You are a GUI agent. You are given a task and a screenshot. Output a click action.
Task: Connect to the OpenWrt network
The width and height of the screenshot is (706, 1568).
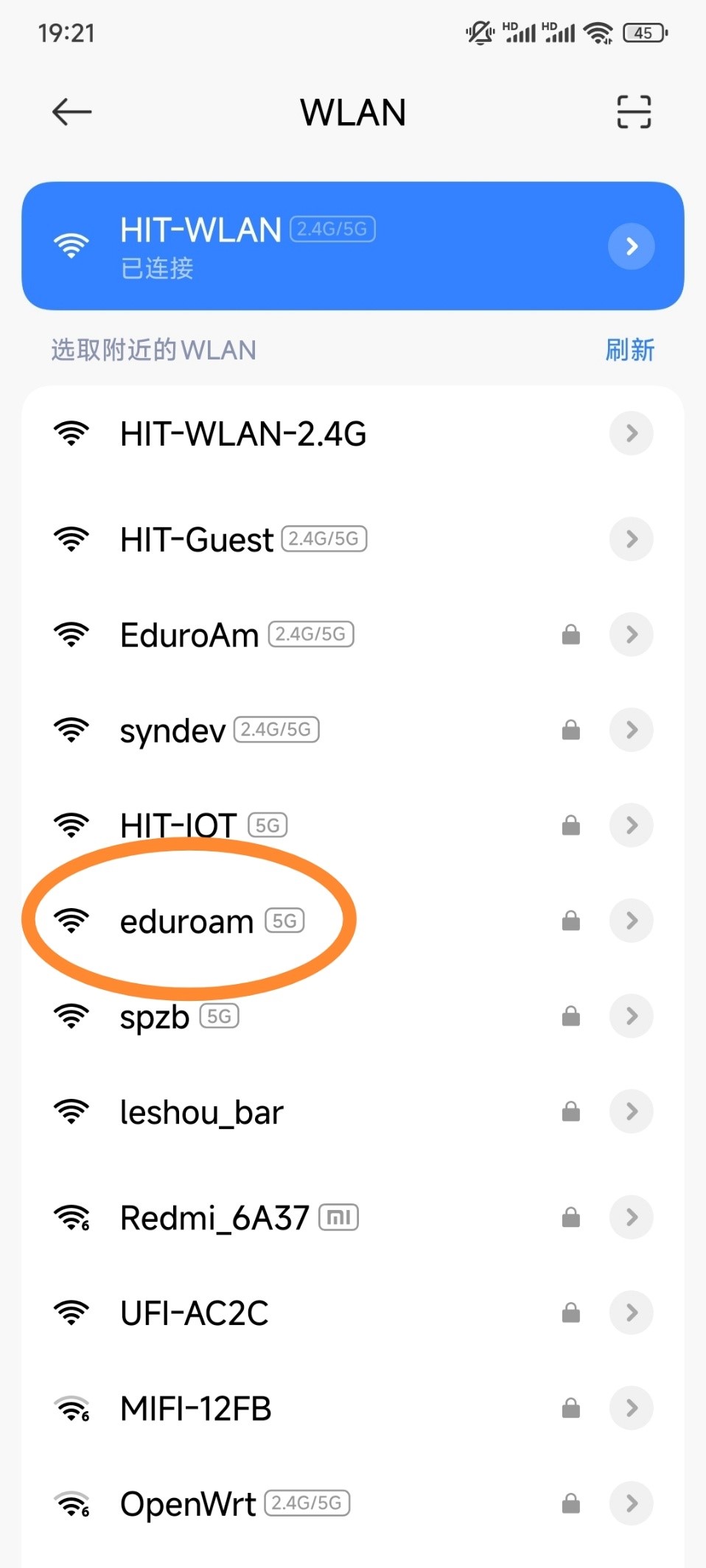click(x=188, y=1504)
